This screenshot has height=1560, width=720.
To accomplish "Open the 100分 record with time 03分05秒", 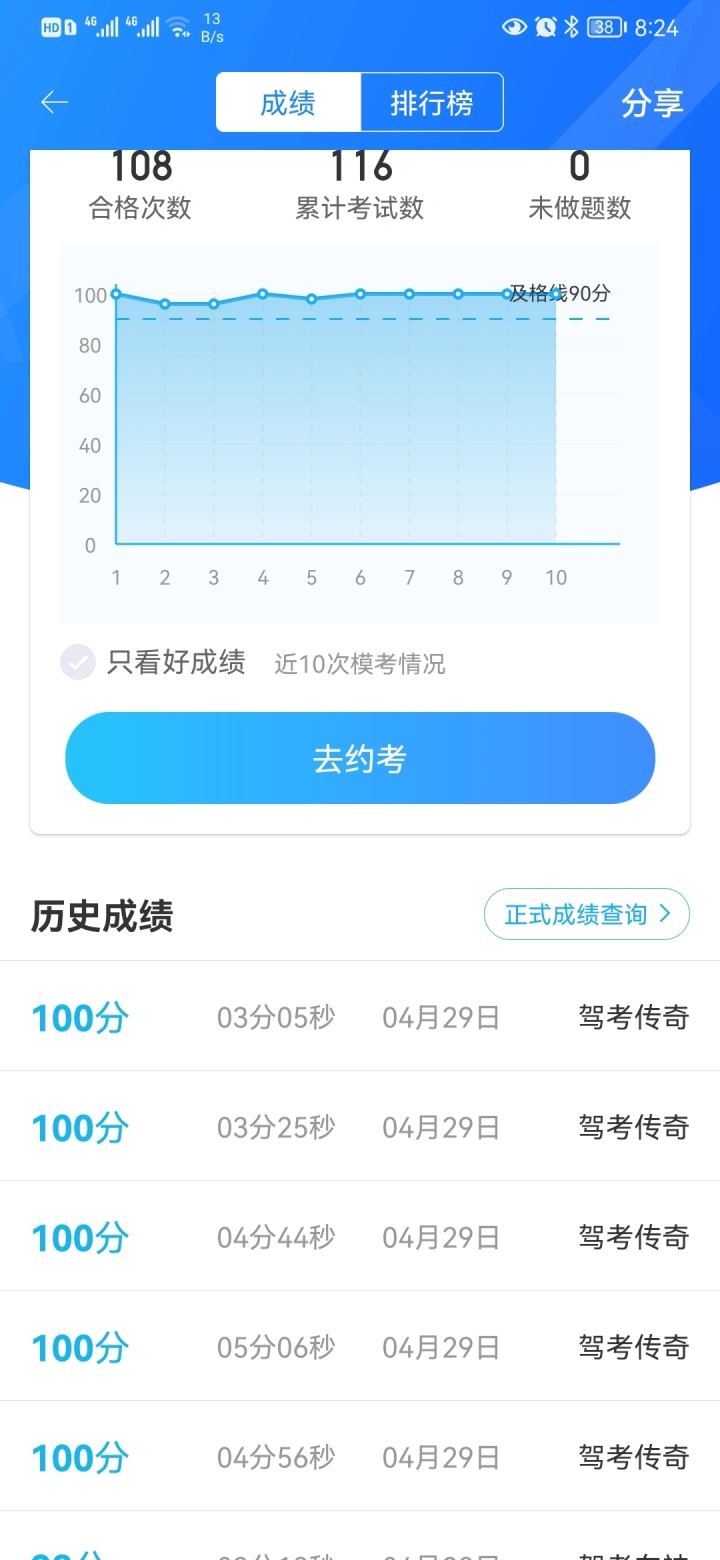I will tap(360, 1017).
